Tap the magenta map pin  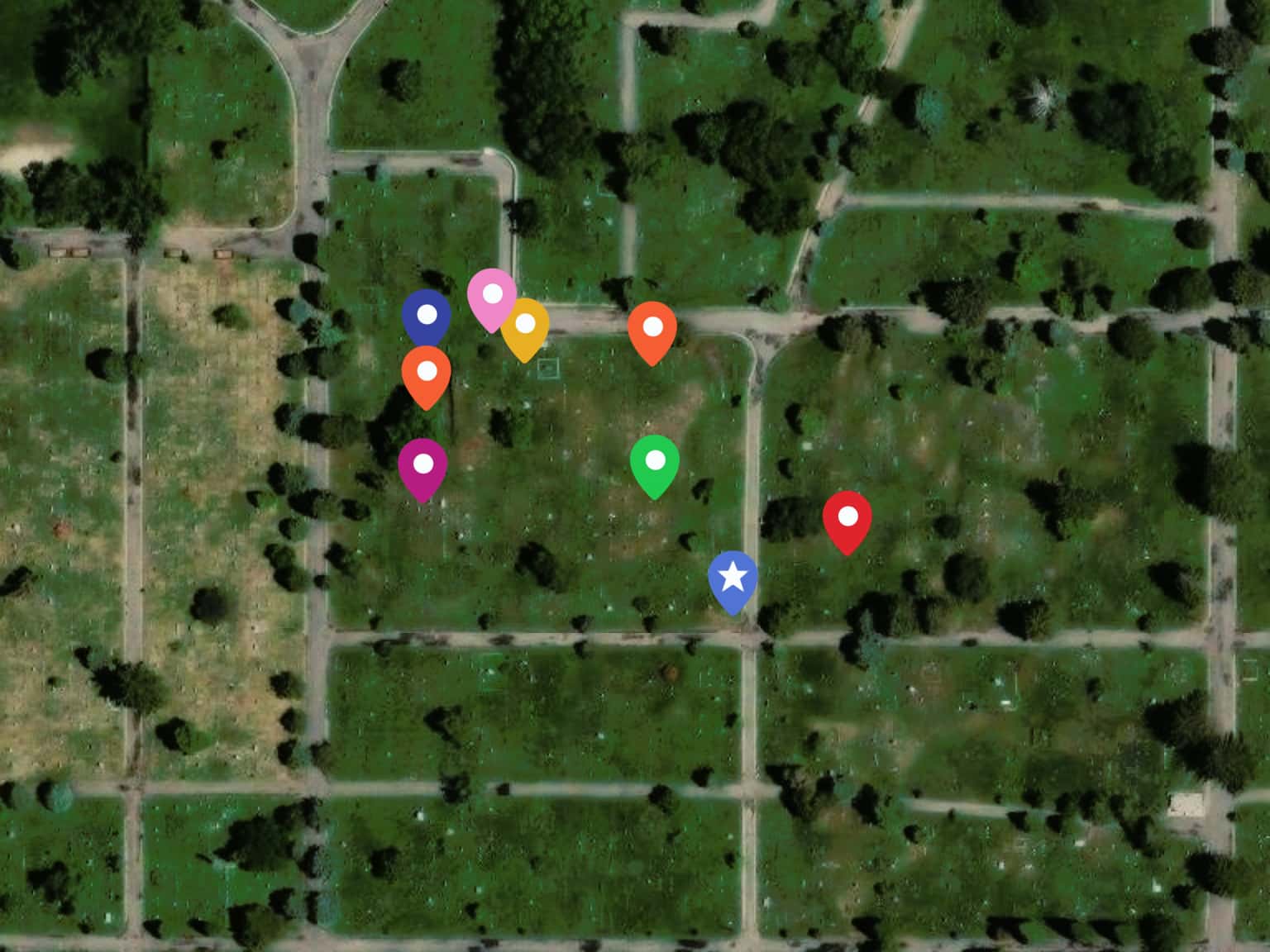pos(423,465)
